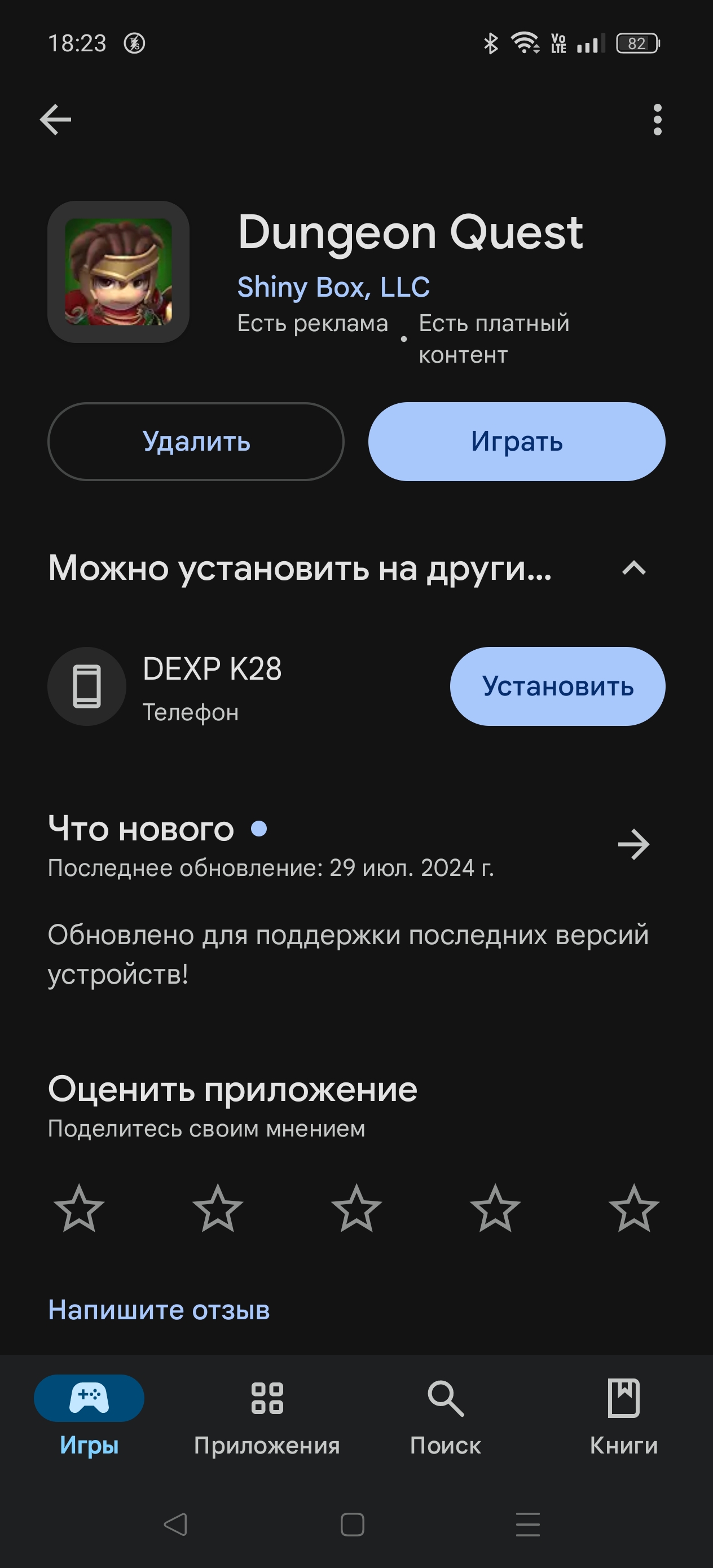This screenshot has height=1568, width=713.
Task: Open Напишите отзыв link
Action: click(159, 1310)
